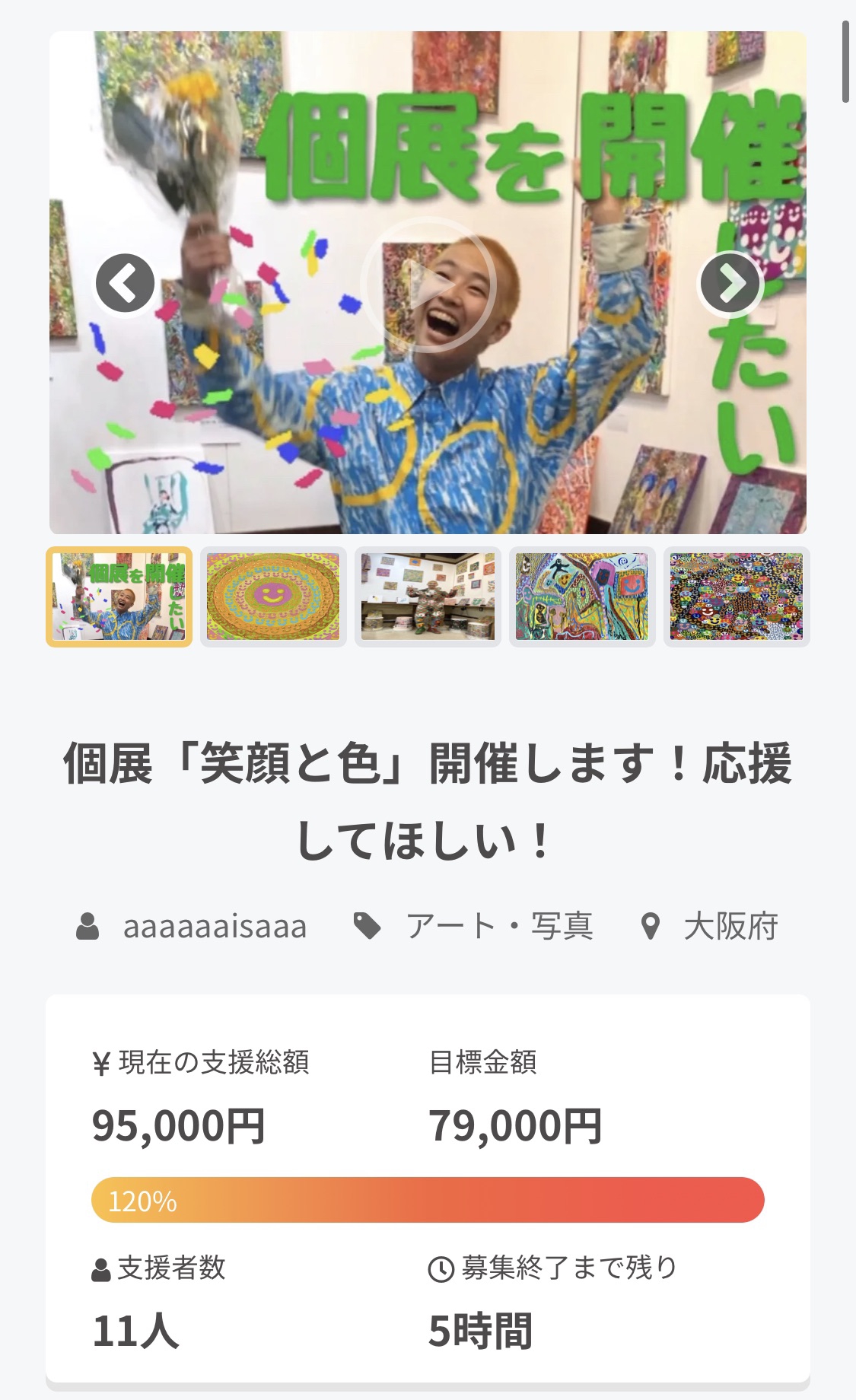The width and height of the screenshot is (856, 1400).
Task: Select the gallery room thumbnail
Action: coord(428,597)
